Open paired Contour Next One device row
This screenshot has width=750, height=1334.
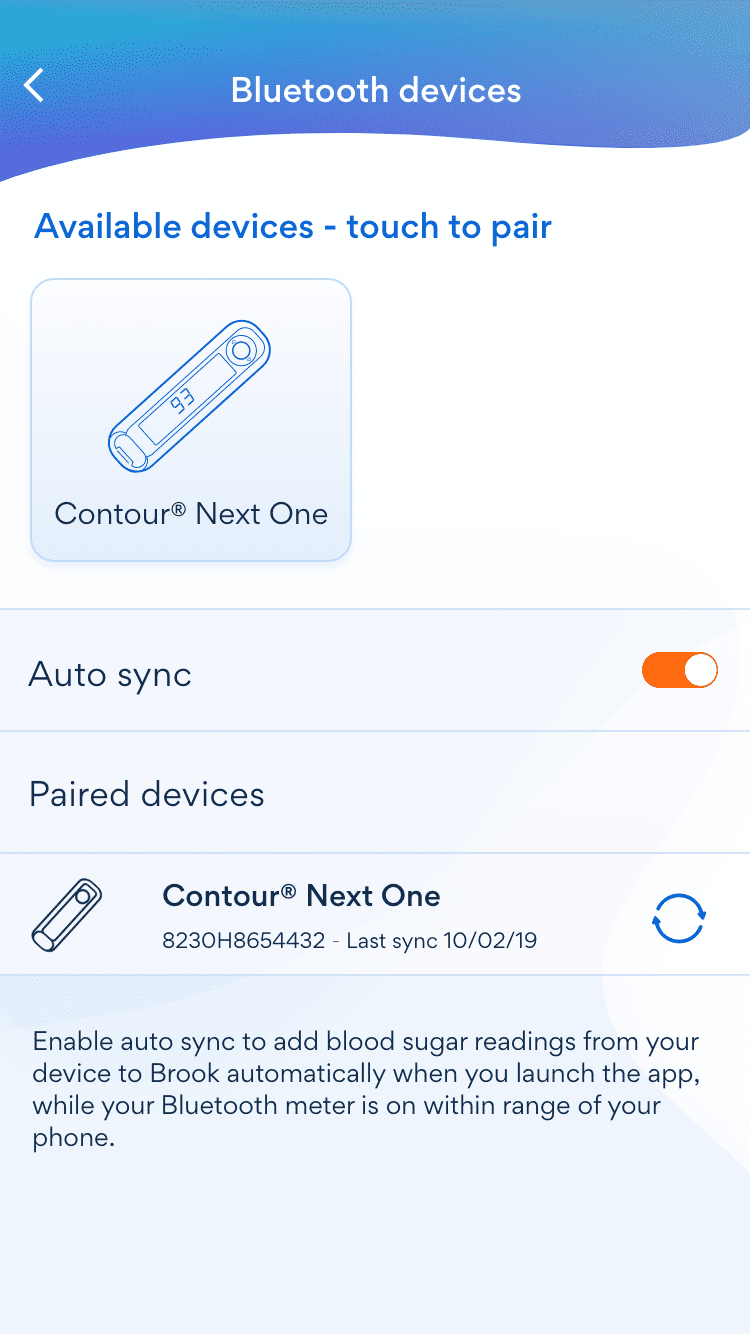click(x=375, y=914)
